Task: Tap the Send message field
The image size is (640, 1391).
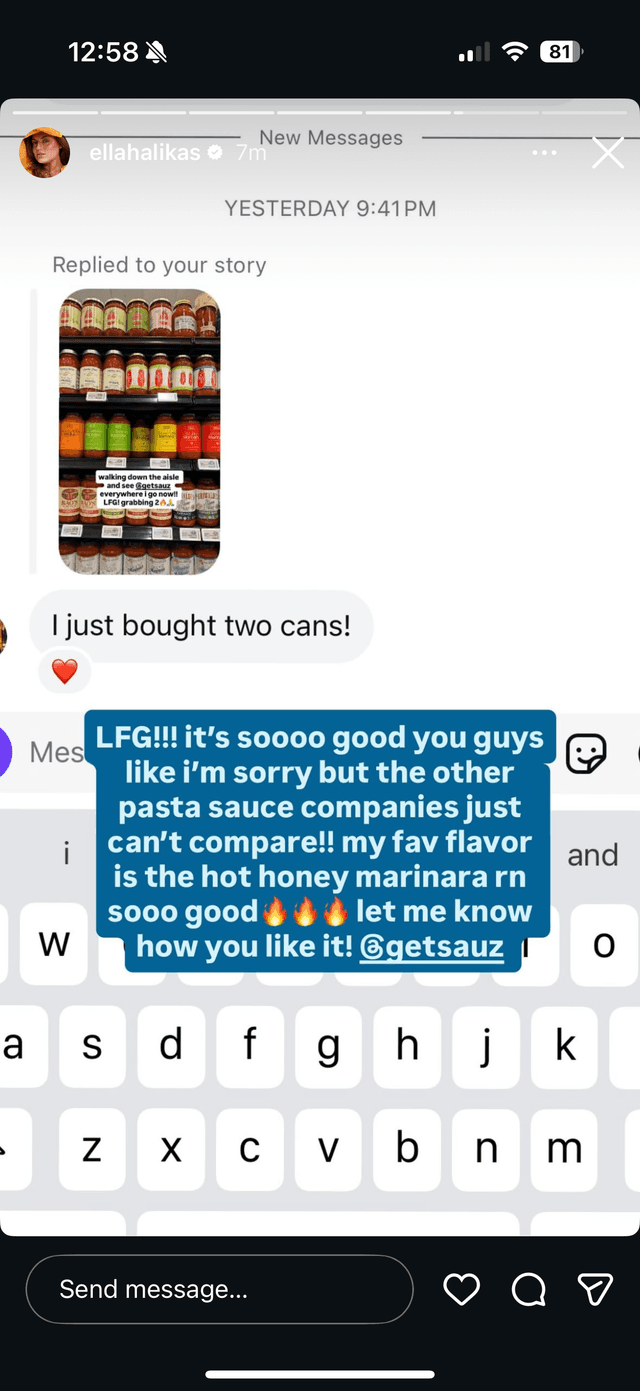Action: pos(219,1290)
